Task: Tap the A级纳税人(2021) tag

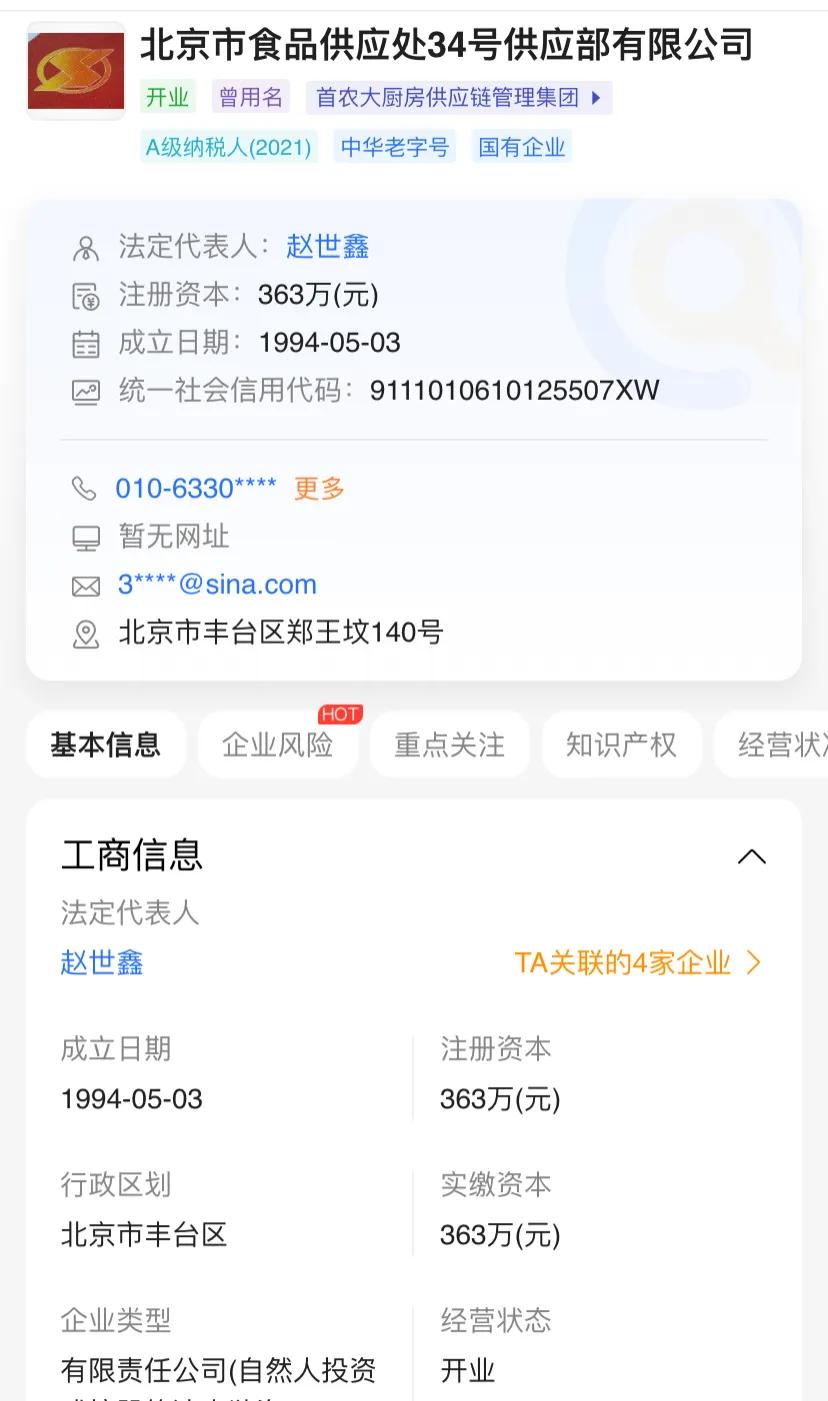Action: coord(229,147)
